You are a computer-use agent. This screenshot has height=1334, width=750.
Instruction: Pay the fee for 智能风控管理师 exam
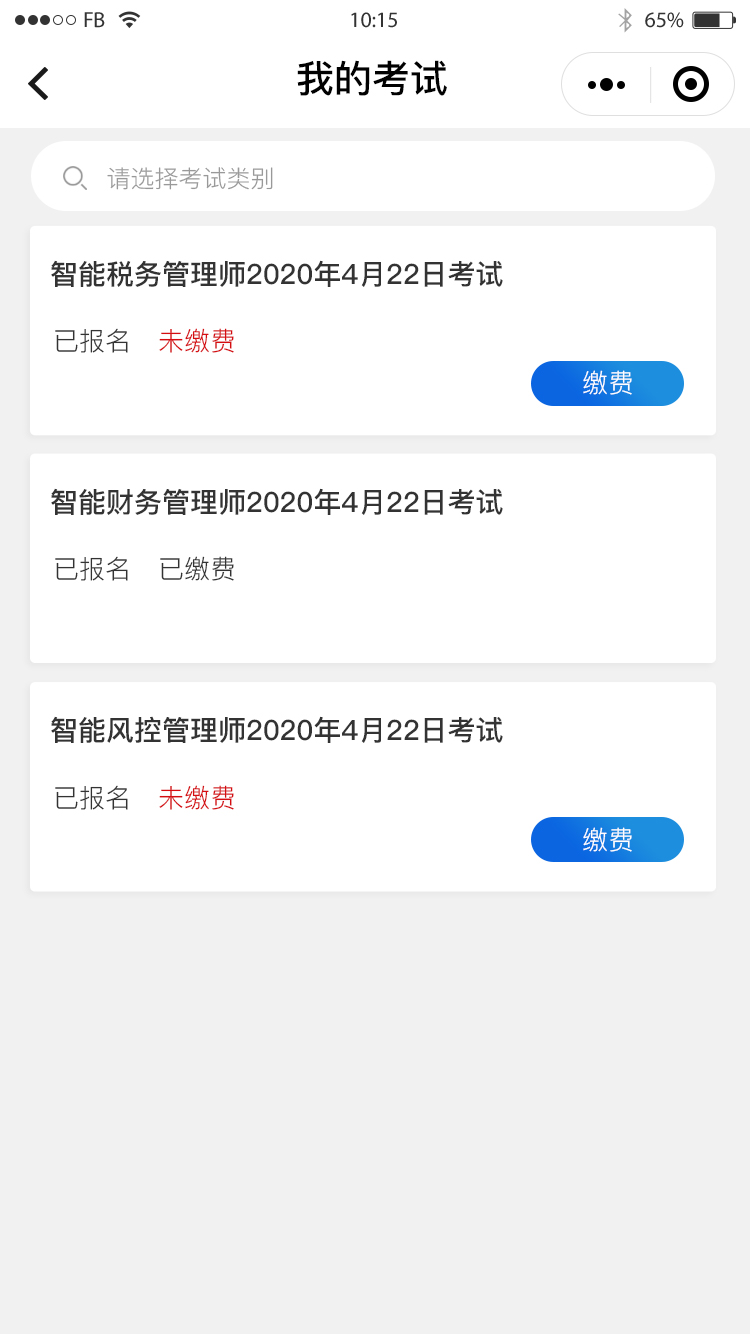pyautogui.click(x=607, y=839)
